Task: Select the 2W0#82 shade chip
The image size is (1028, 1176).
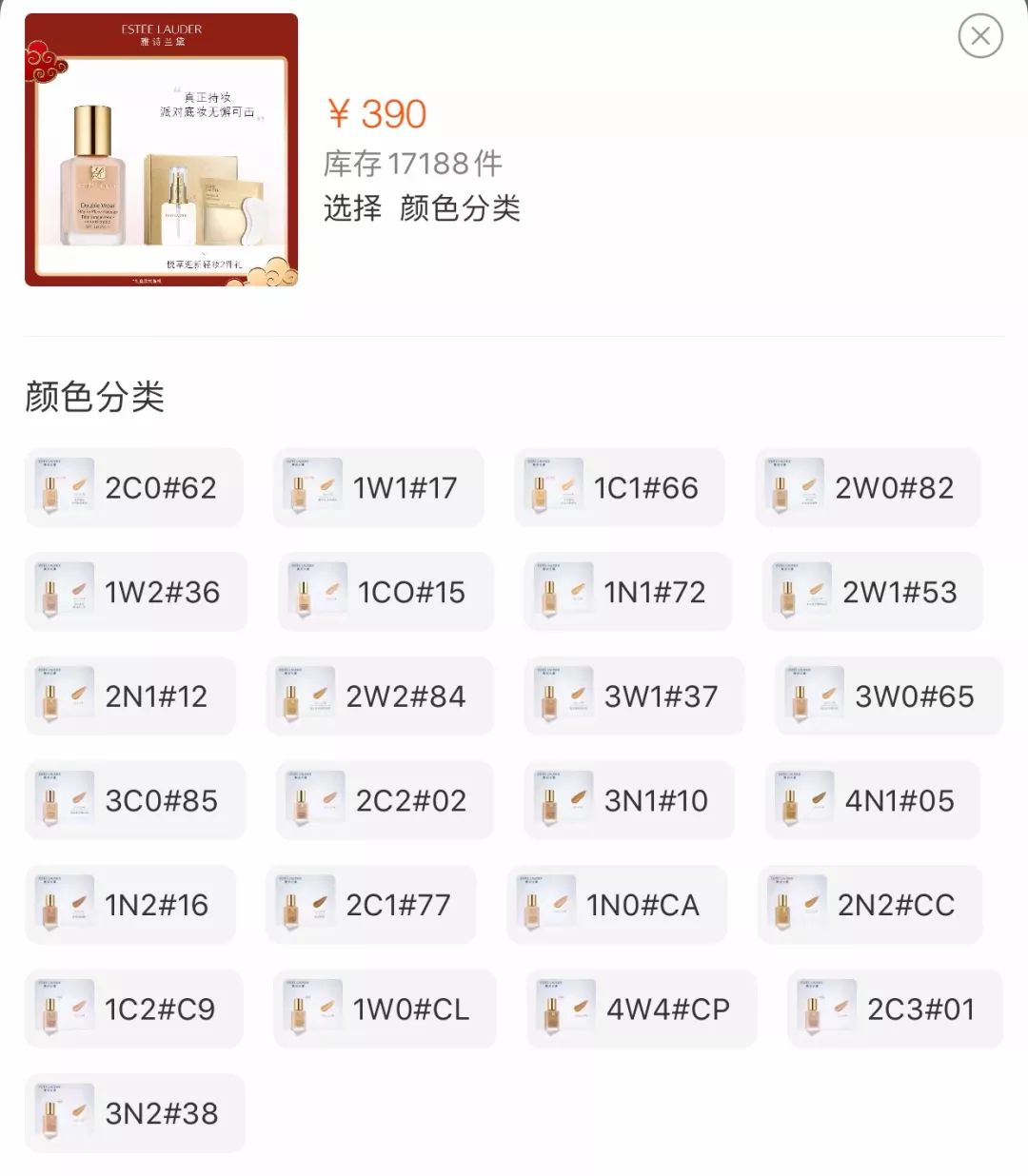Action: 868,488
